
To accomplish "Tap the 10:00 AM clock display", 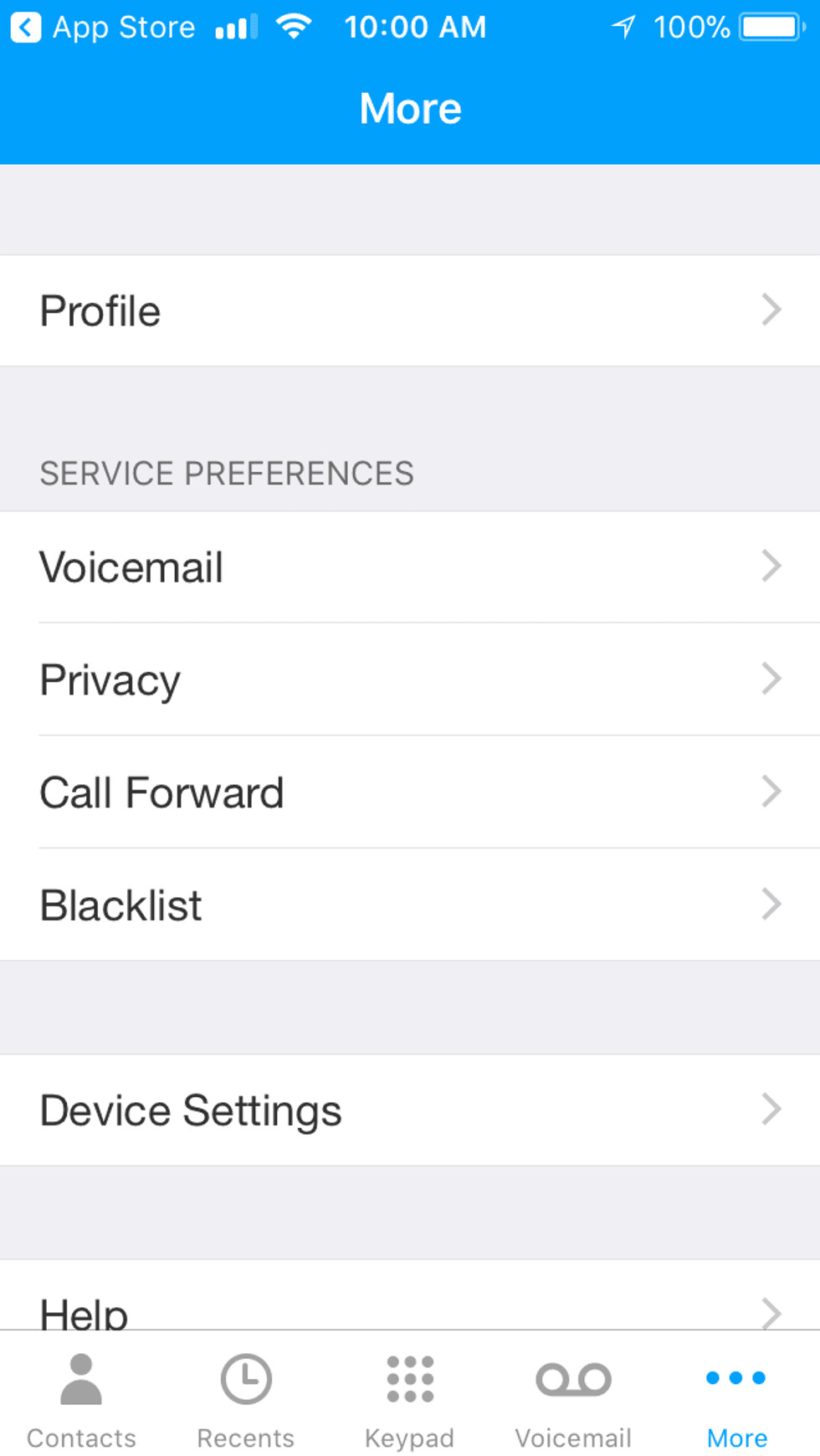I will [x=415, y=27].
